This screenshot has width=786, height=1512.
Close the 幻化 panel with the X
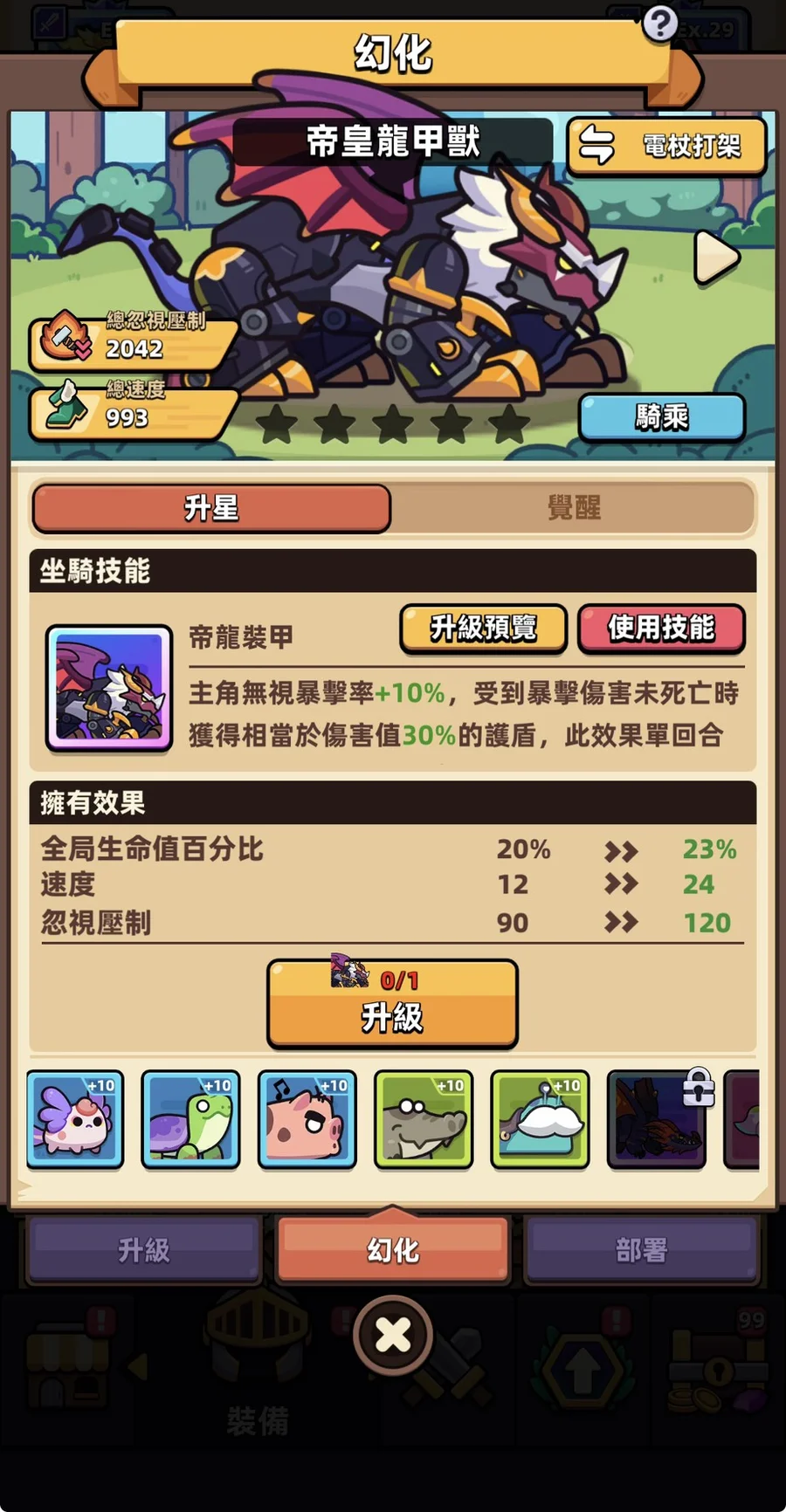point(393,1335)
